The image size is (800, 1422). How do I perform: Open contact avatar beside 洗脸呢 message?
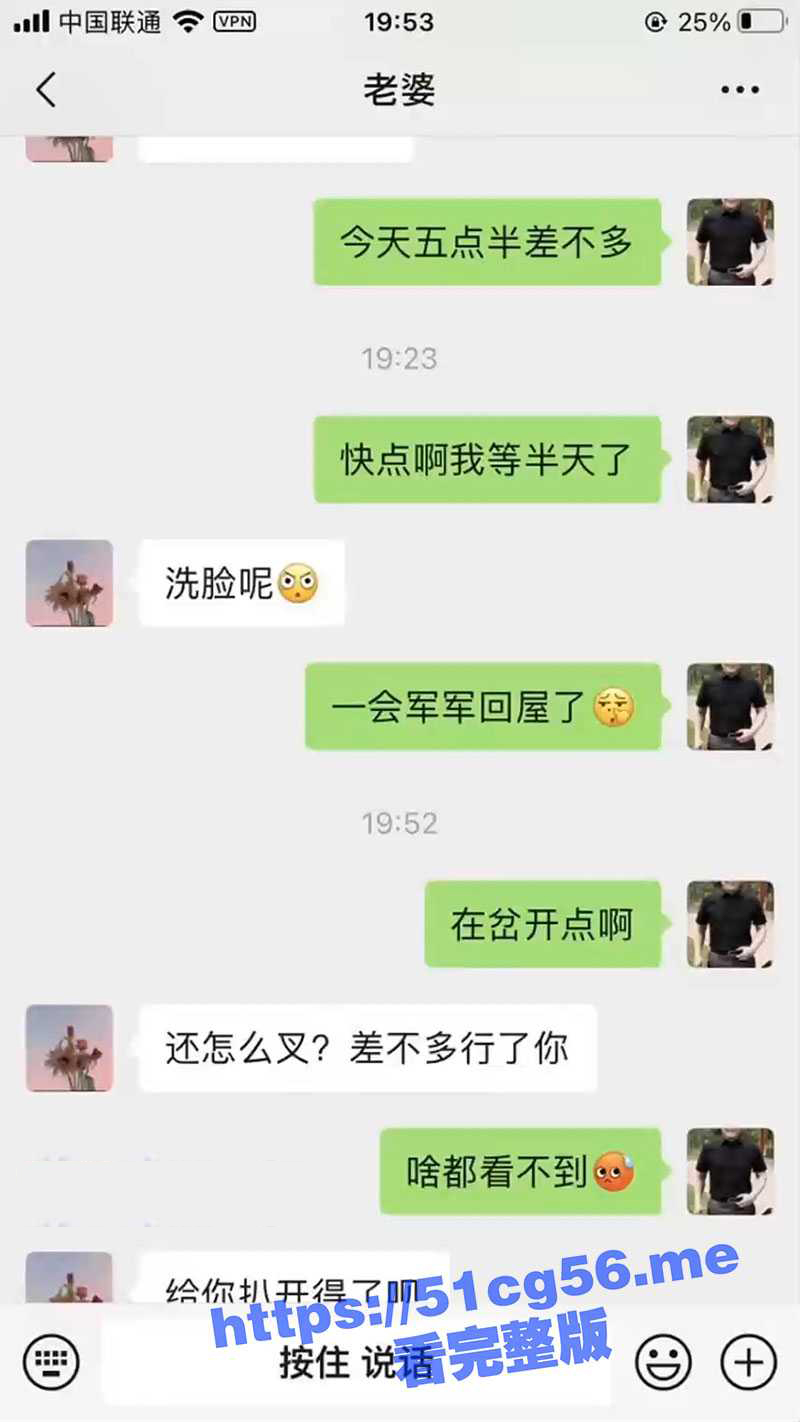(x=69, y=583)
